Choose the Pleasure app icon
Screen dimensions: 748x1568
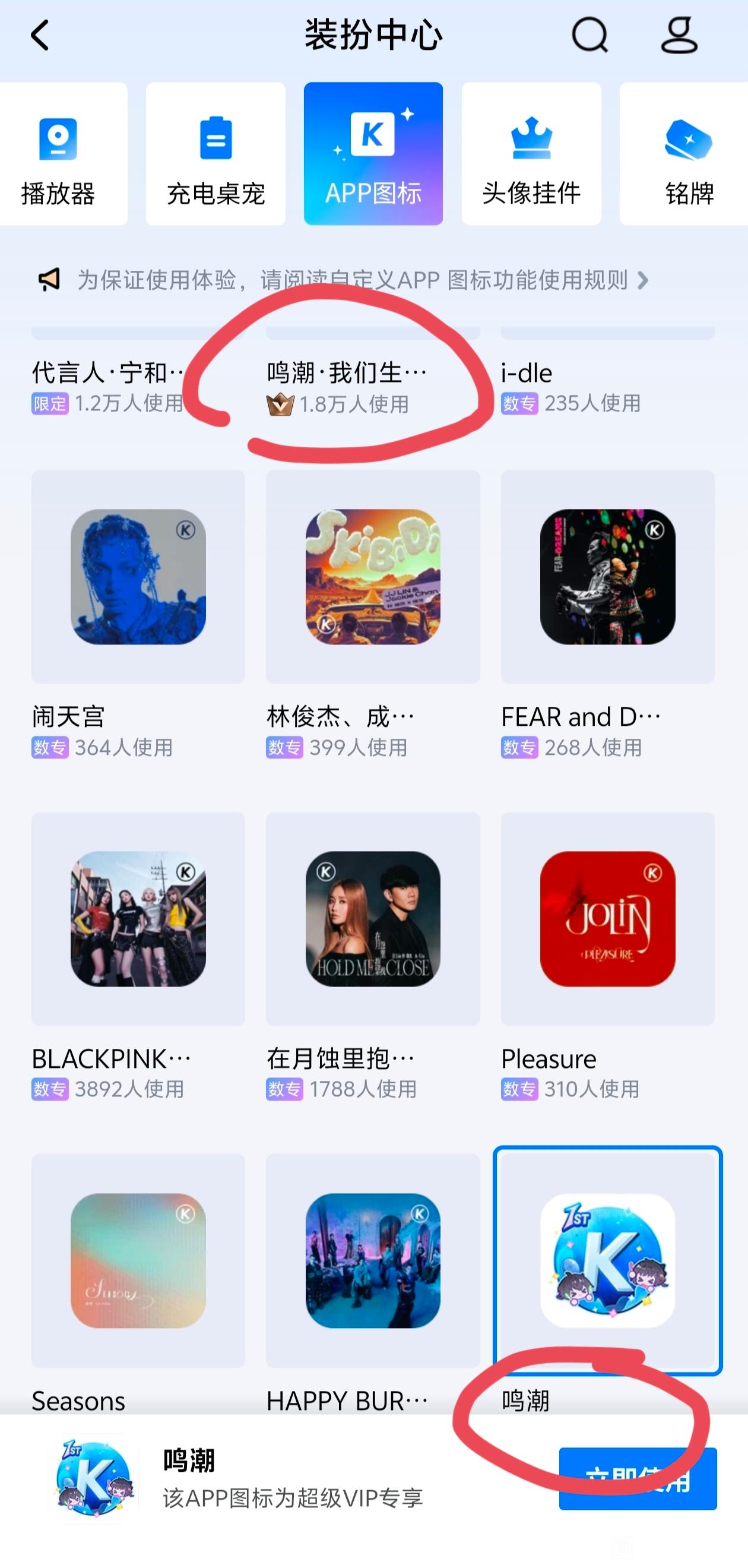(x=607, y=919)
